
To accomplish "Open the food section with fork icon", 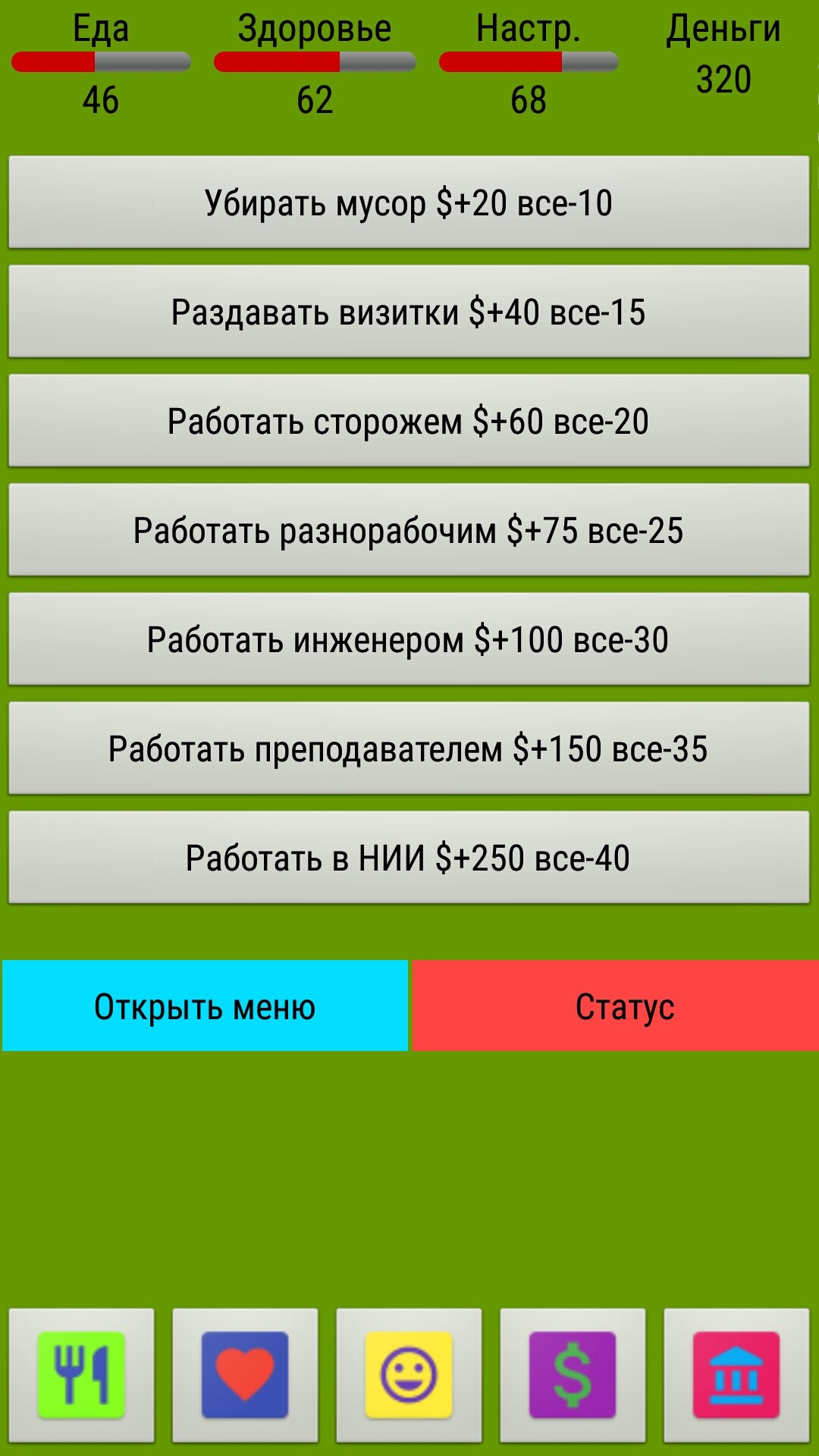I will coord(81,1375).
